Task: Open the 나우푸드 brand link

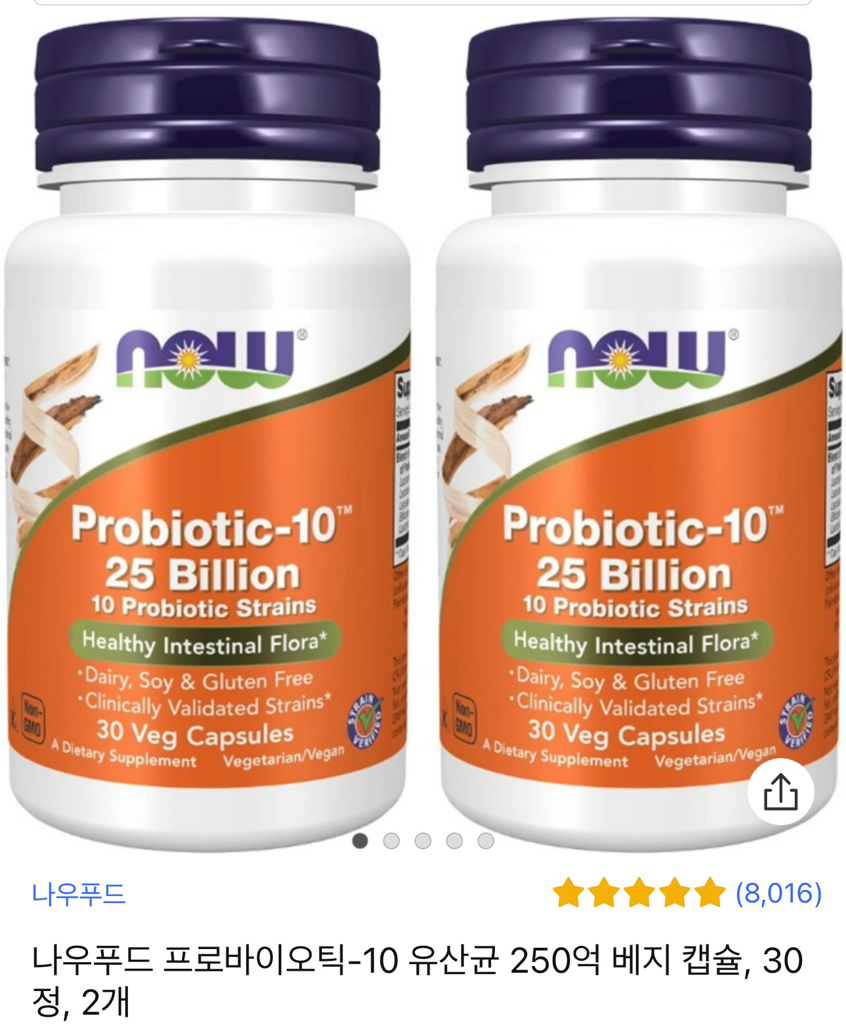Action: coord(78,893)
